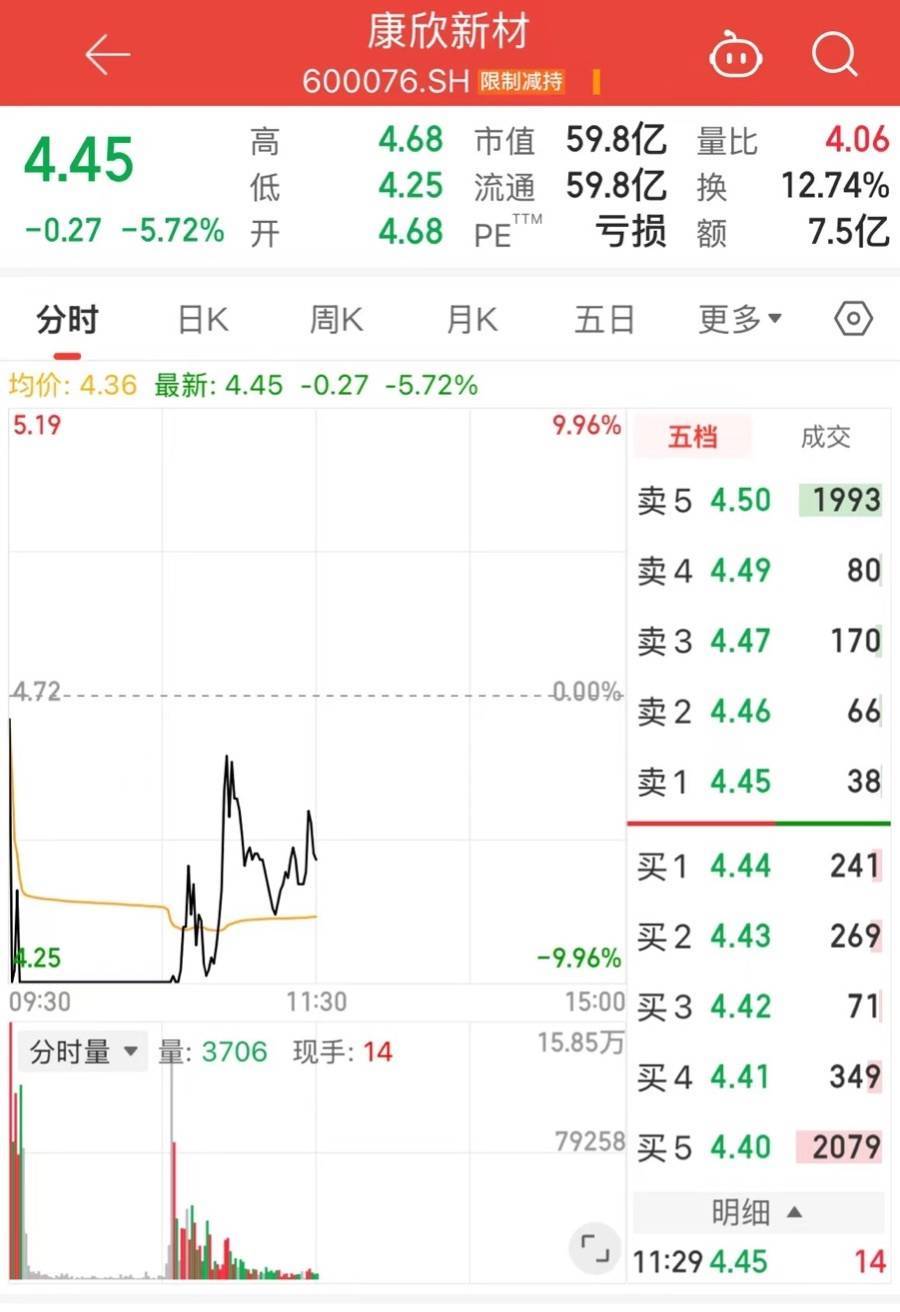Viewport: 900px width, 1312px height.
Task: Switch to the 月K chart tab
Action: tap(471, 320)
